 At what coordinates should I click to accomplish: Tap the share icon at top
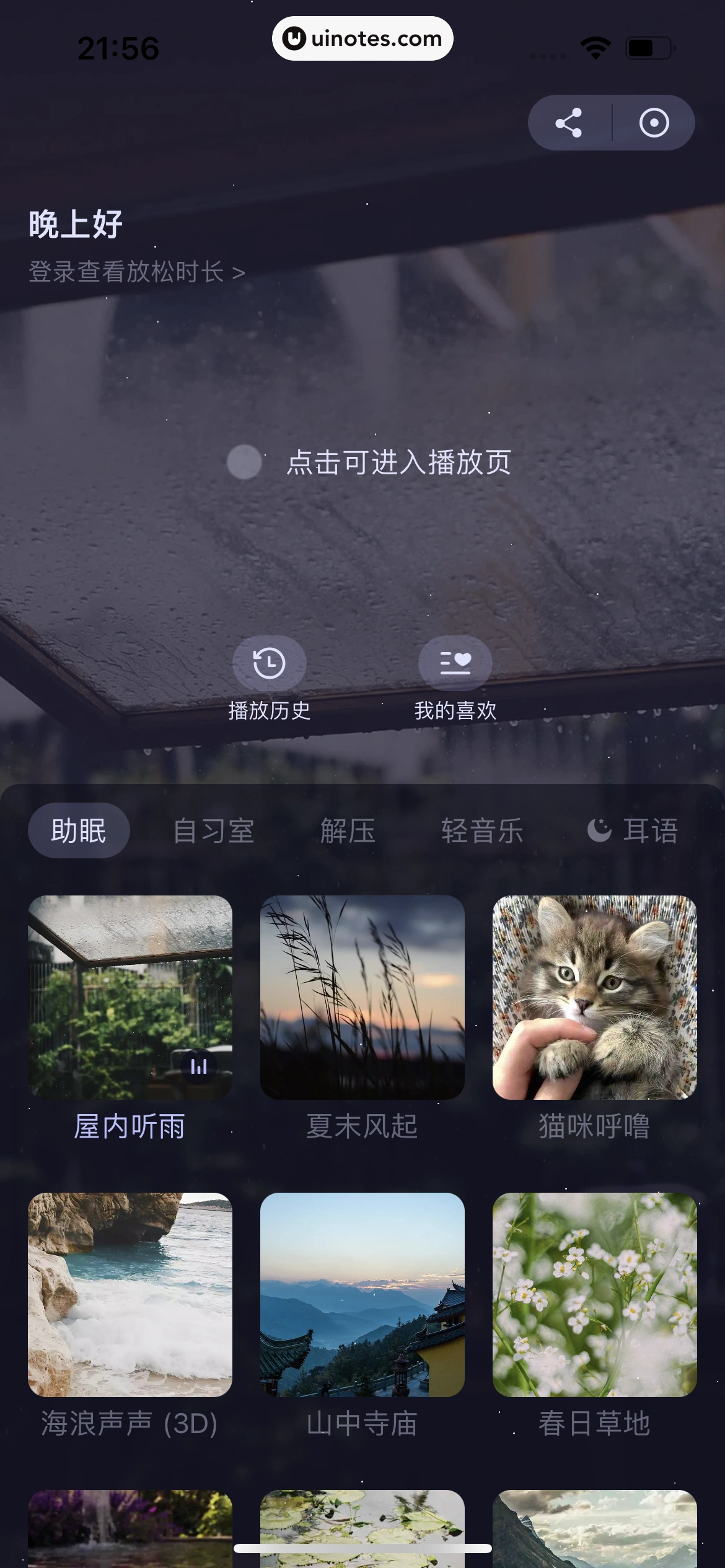tap(569, 123)
